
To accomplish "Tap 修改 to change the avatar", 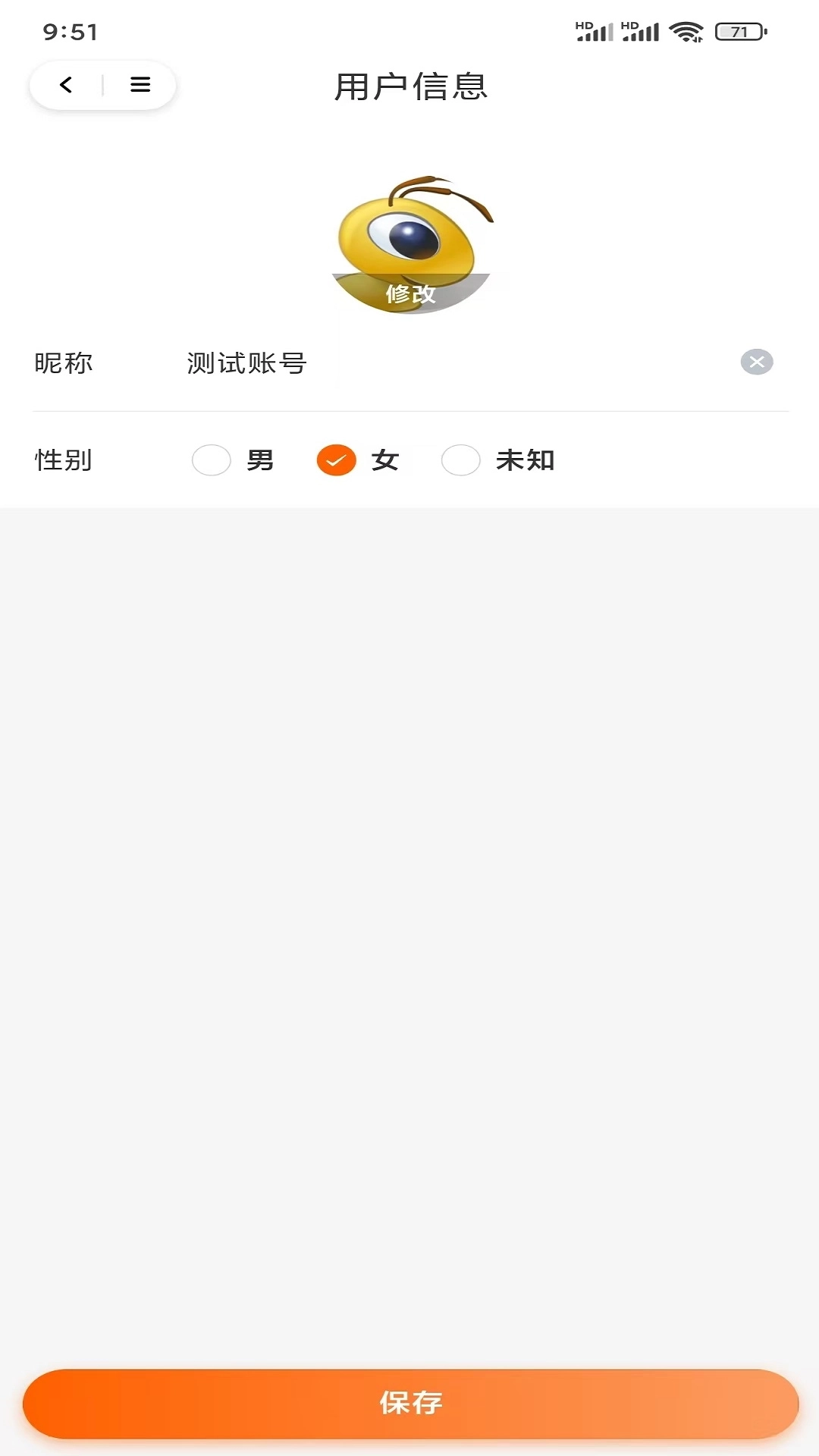I will pos(409,296).
